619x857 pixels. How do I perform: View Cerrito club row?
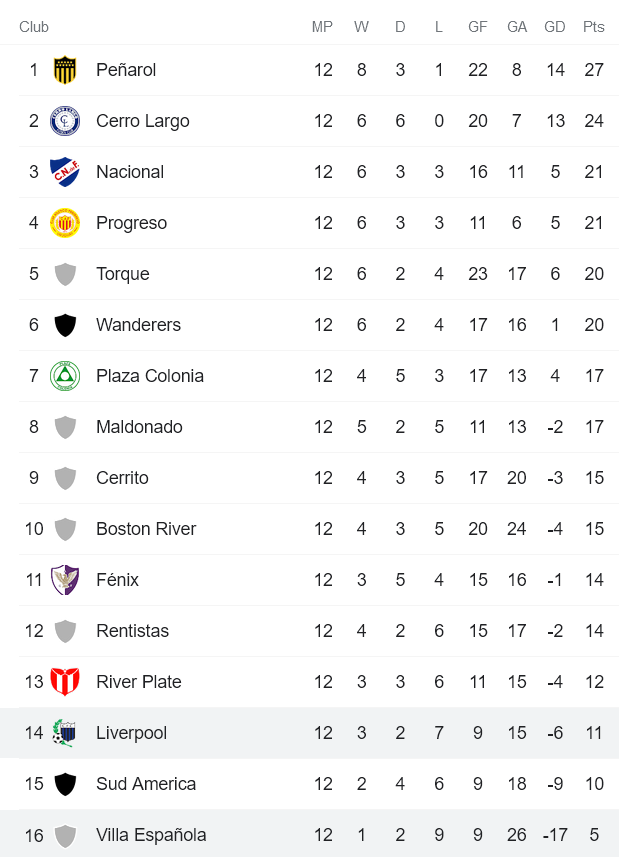(122, 478)
